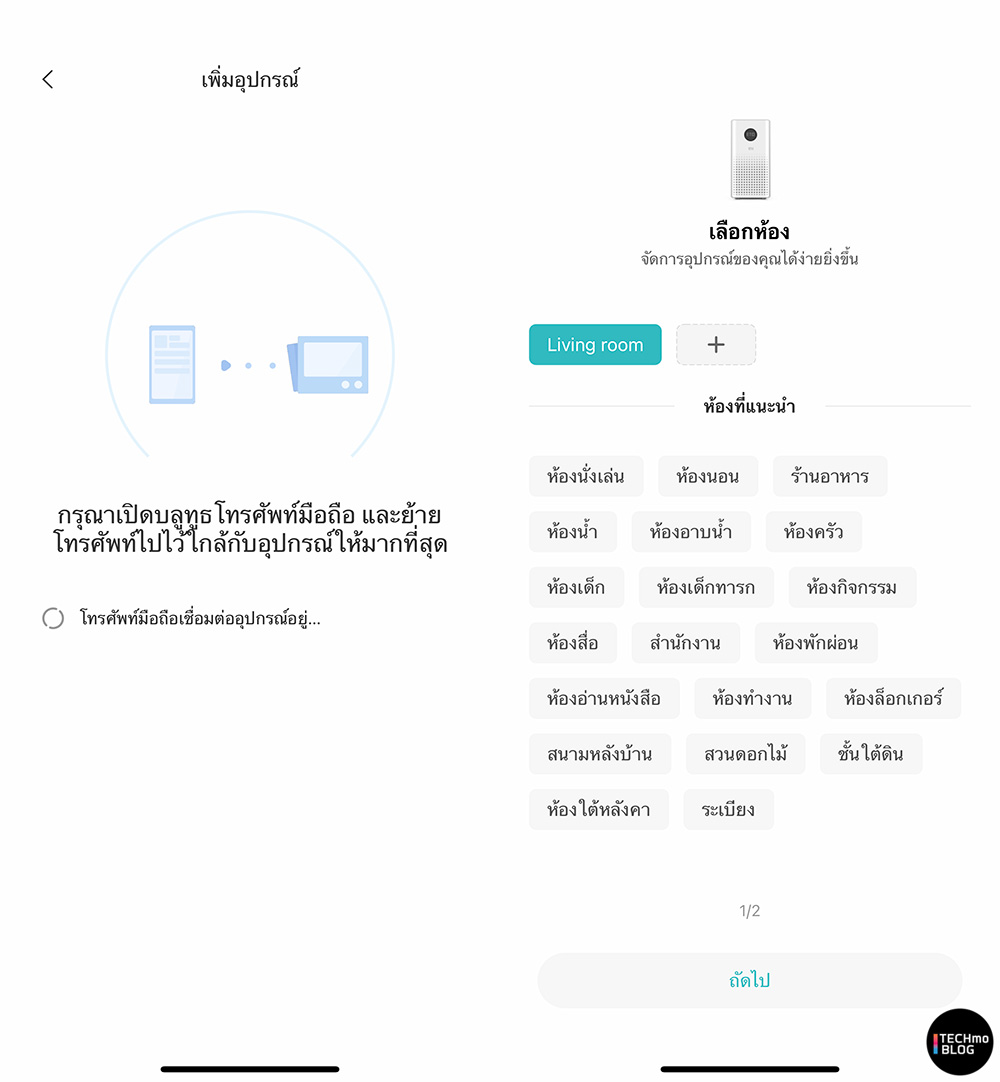This screenshot has height=1082, width=1000.
Task: Choose ห้องนอน as the room
Action: [x=708, y=476]
